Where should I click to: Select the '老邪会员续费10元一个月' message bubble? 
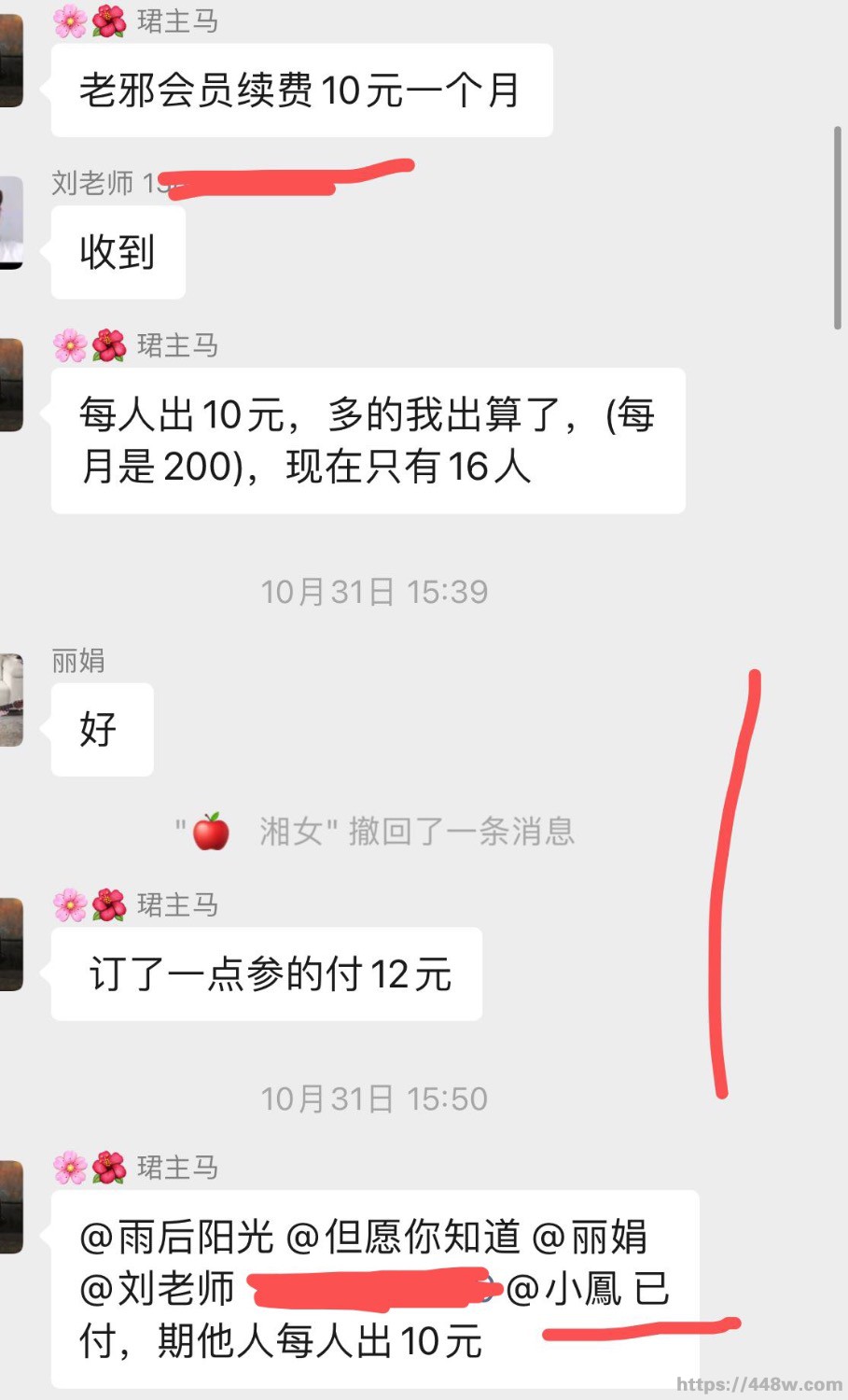click(x=299, y=89)
